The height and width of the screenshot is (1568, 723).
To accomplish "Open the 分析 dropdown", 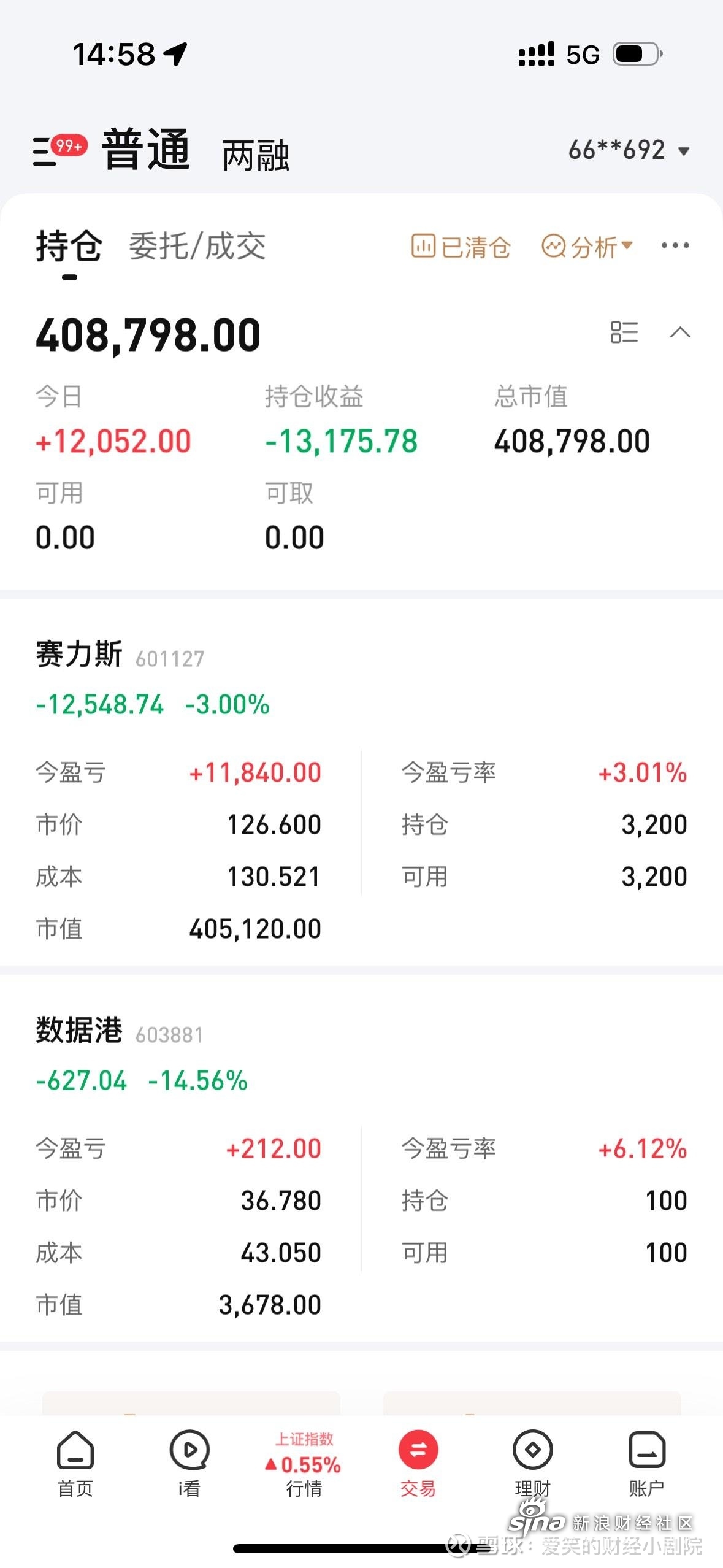I will point(587,247).
